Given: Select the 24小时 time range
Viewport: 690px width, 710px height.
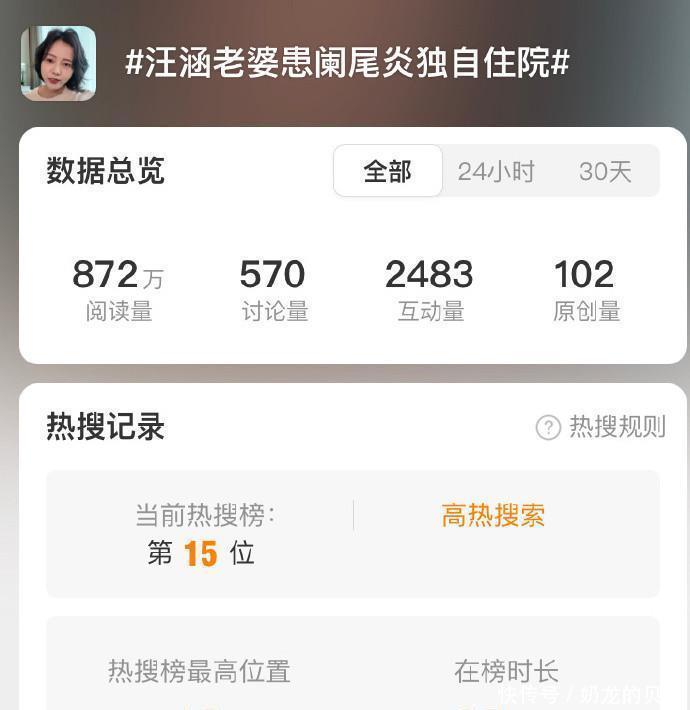Looking at the screenshot, I should point(496,171).
